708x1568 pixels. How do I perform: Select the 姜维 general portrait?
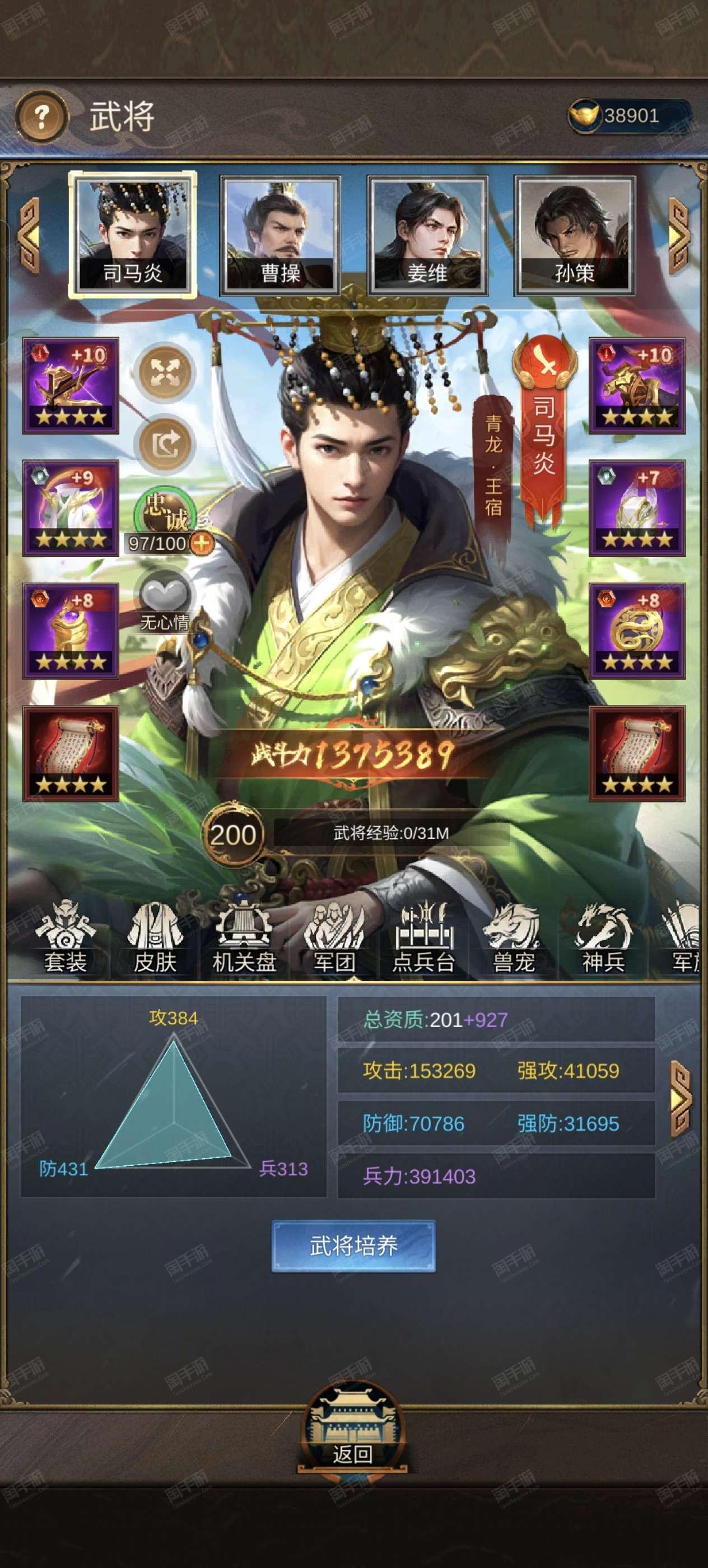[427, 236]
